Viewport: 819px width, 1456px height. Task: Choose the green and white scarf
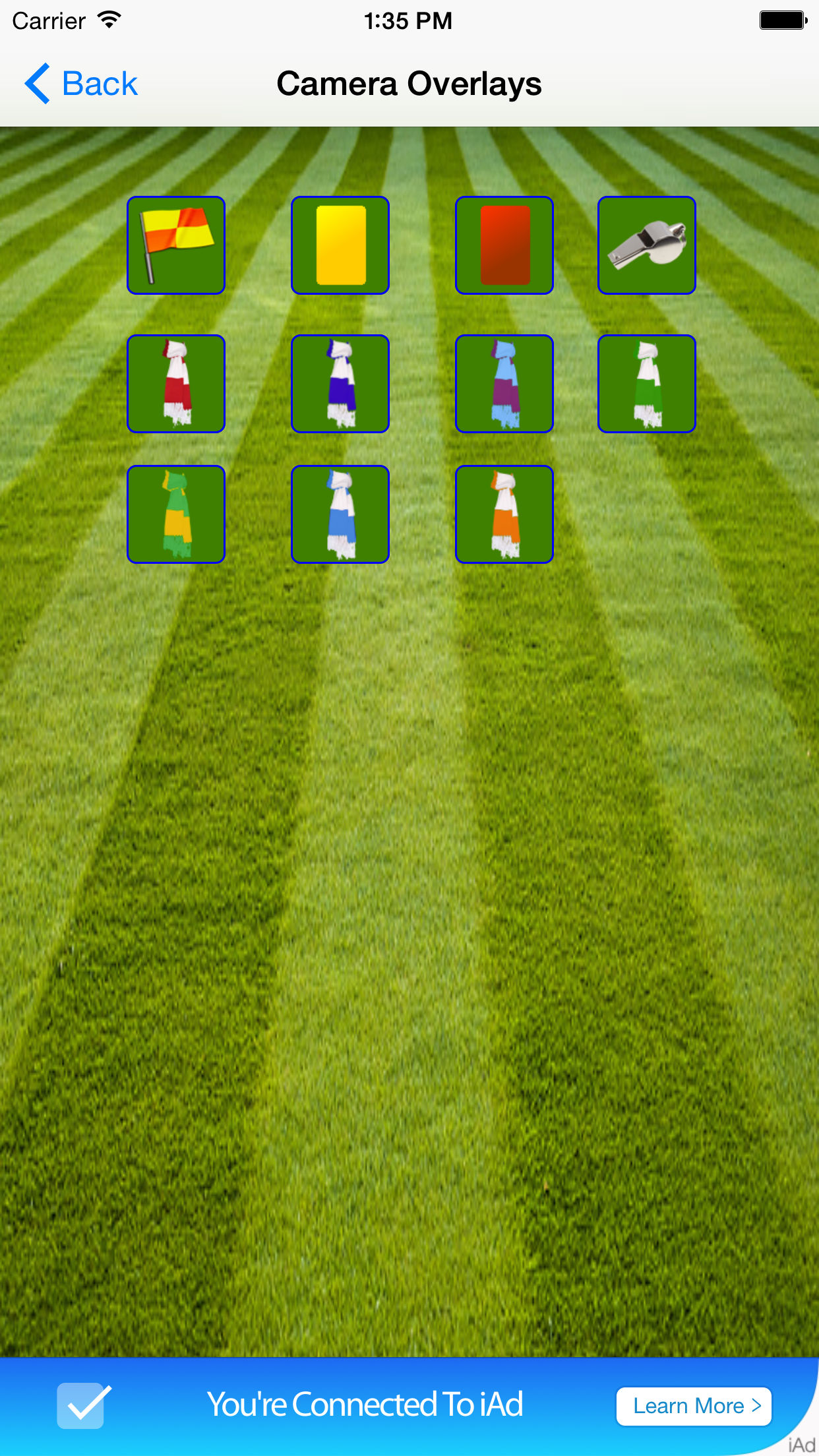click(647, 384)
